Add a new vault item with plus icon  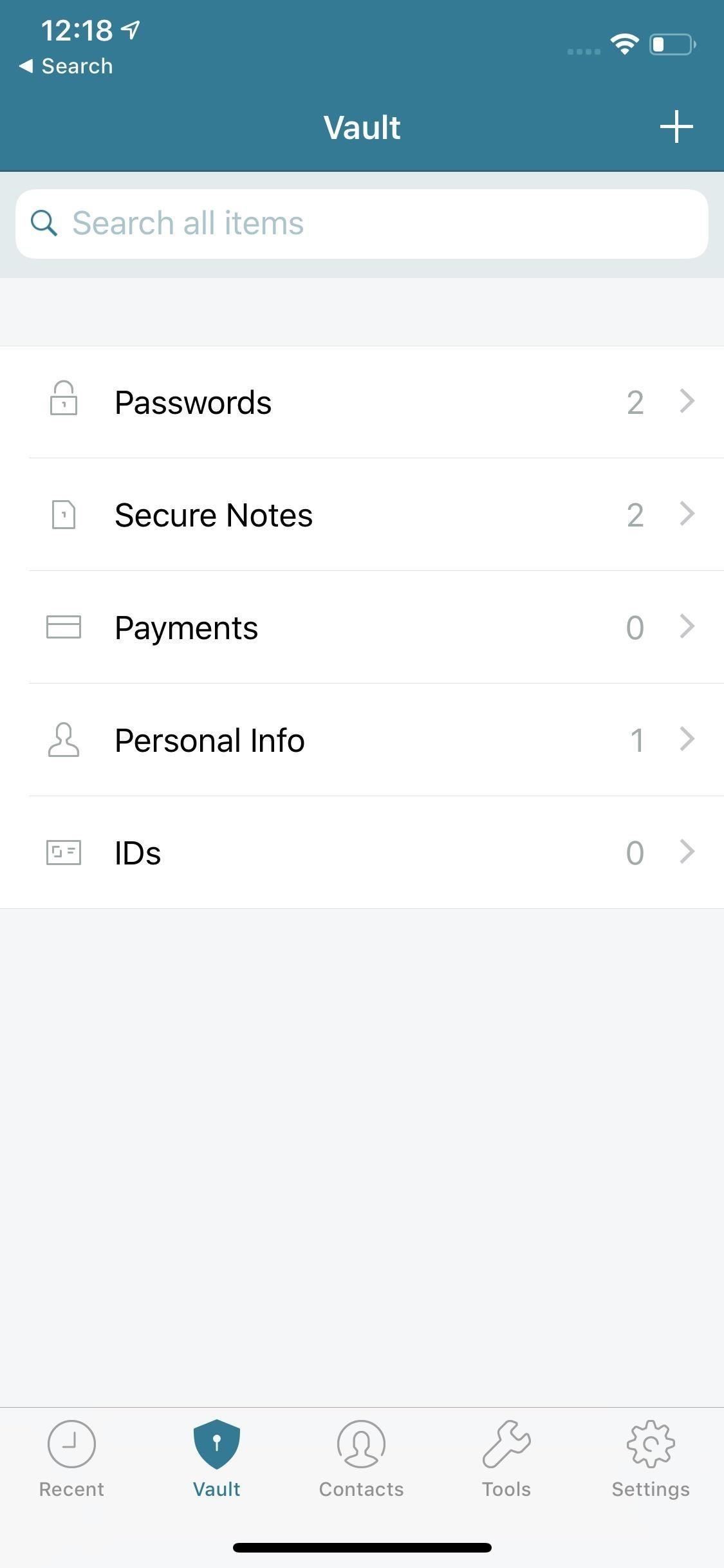point(676,127)
